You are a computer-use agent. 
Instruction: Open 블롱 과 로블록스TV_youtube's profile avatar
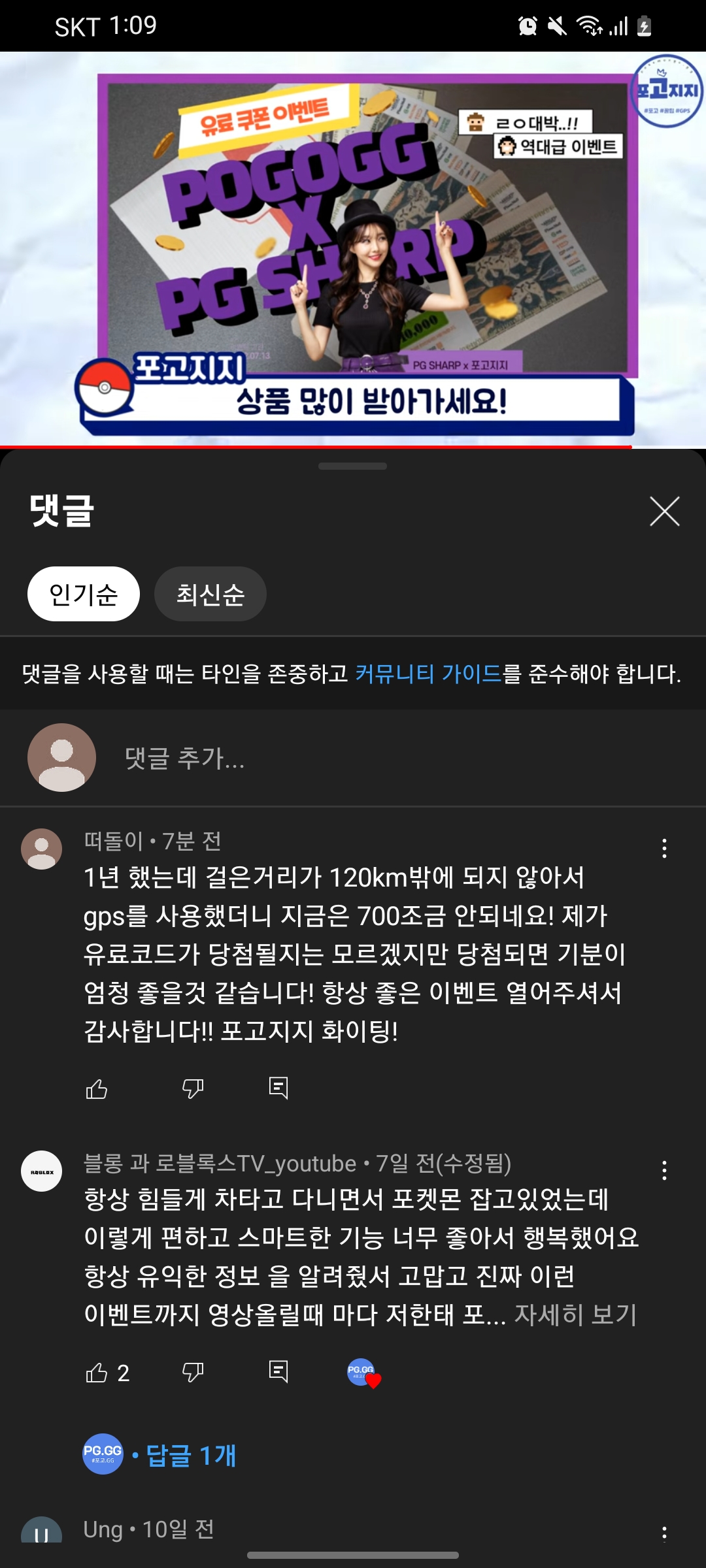click(42, 1171)
